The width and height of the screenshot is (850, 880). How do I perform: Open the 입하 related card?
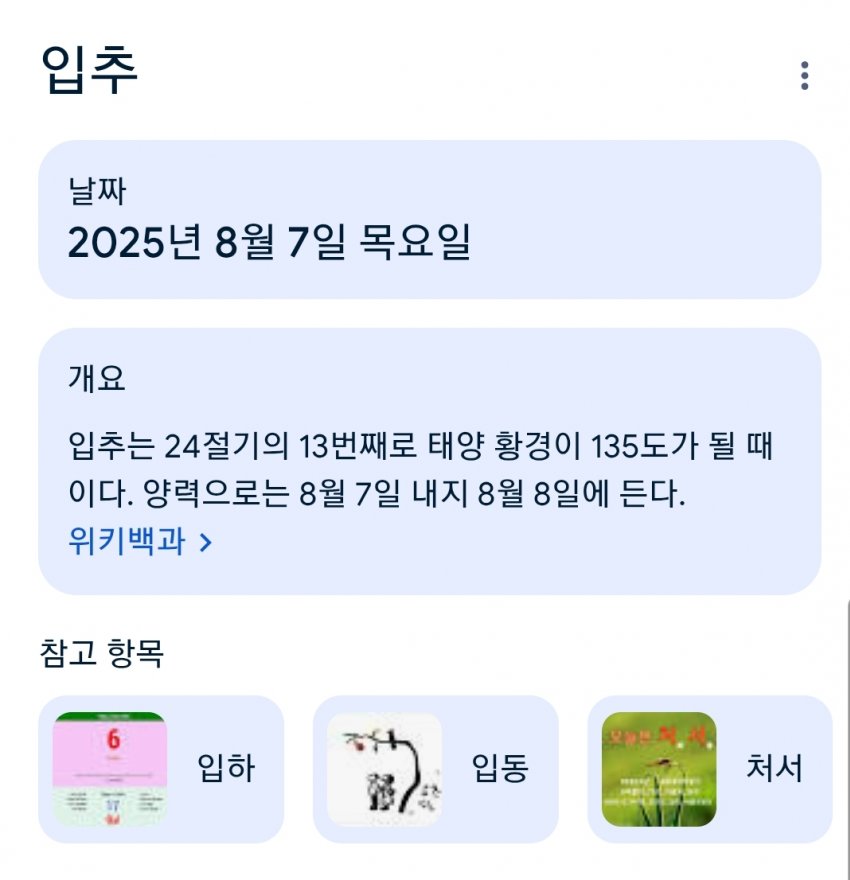point(161,769)
